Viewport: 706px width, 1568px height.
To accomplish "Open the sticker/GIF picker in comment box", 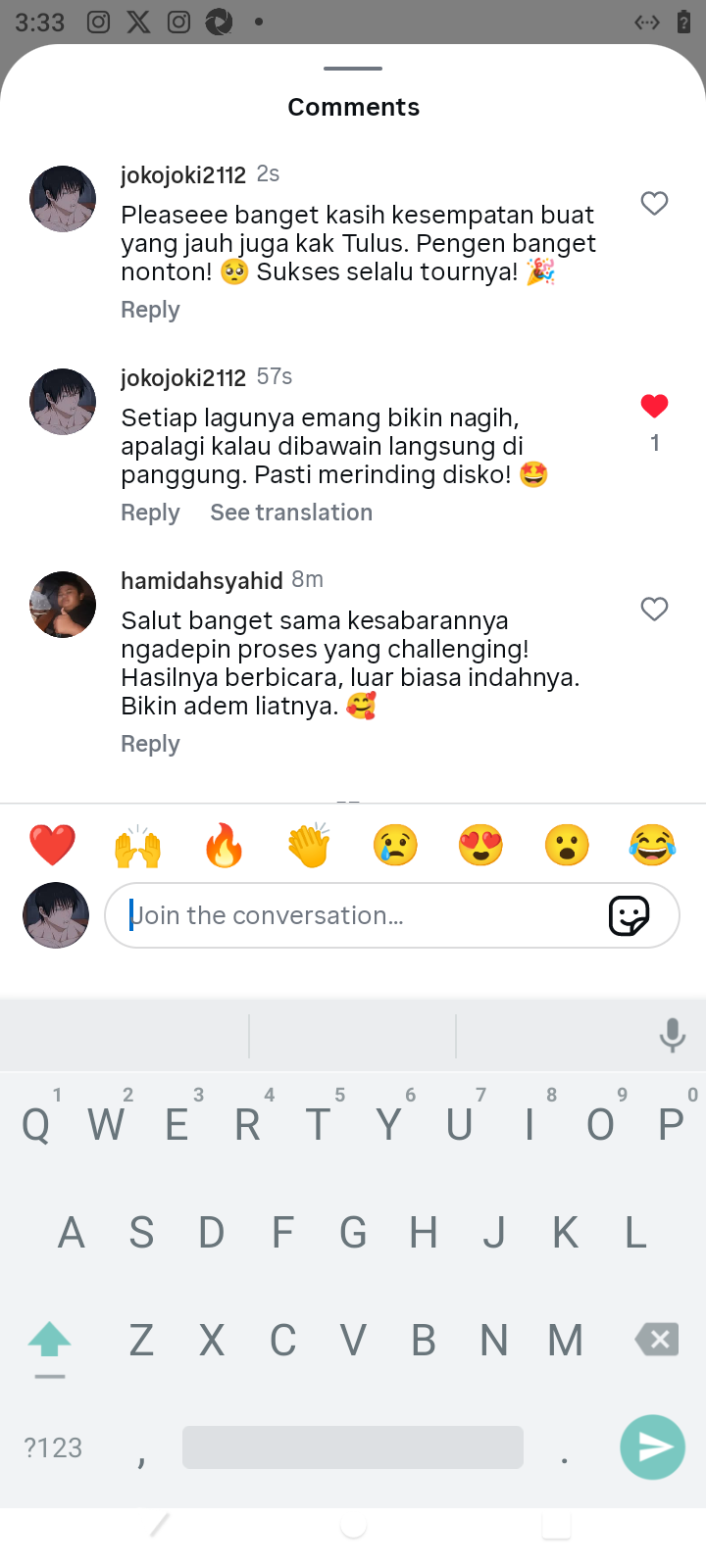I will tap(629, 915).
